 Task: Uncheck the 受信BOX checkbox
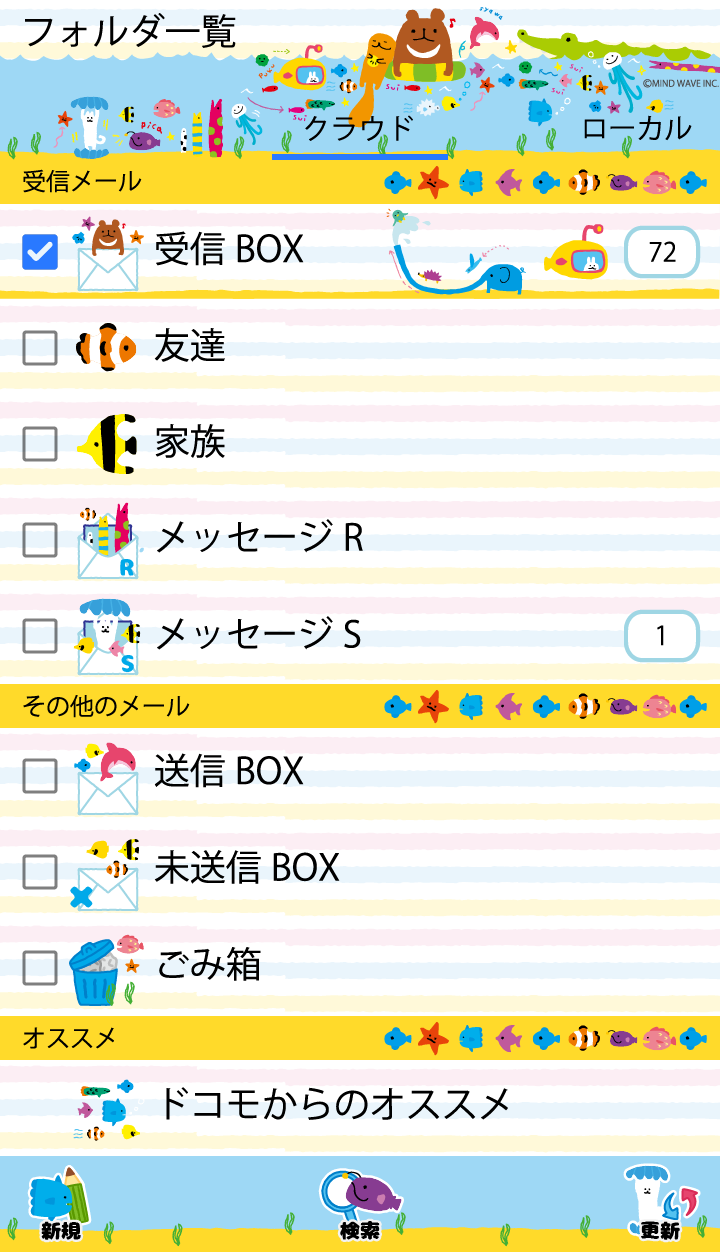click(40, 252)
